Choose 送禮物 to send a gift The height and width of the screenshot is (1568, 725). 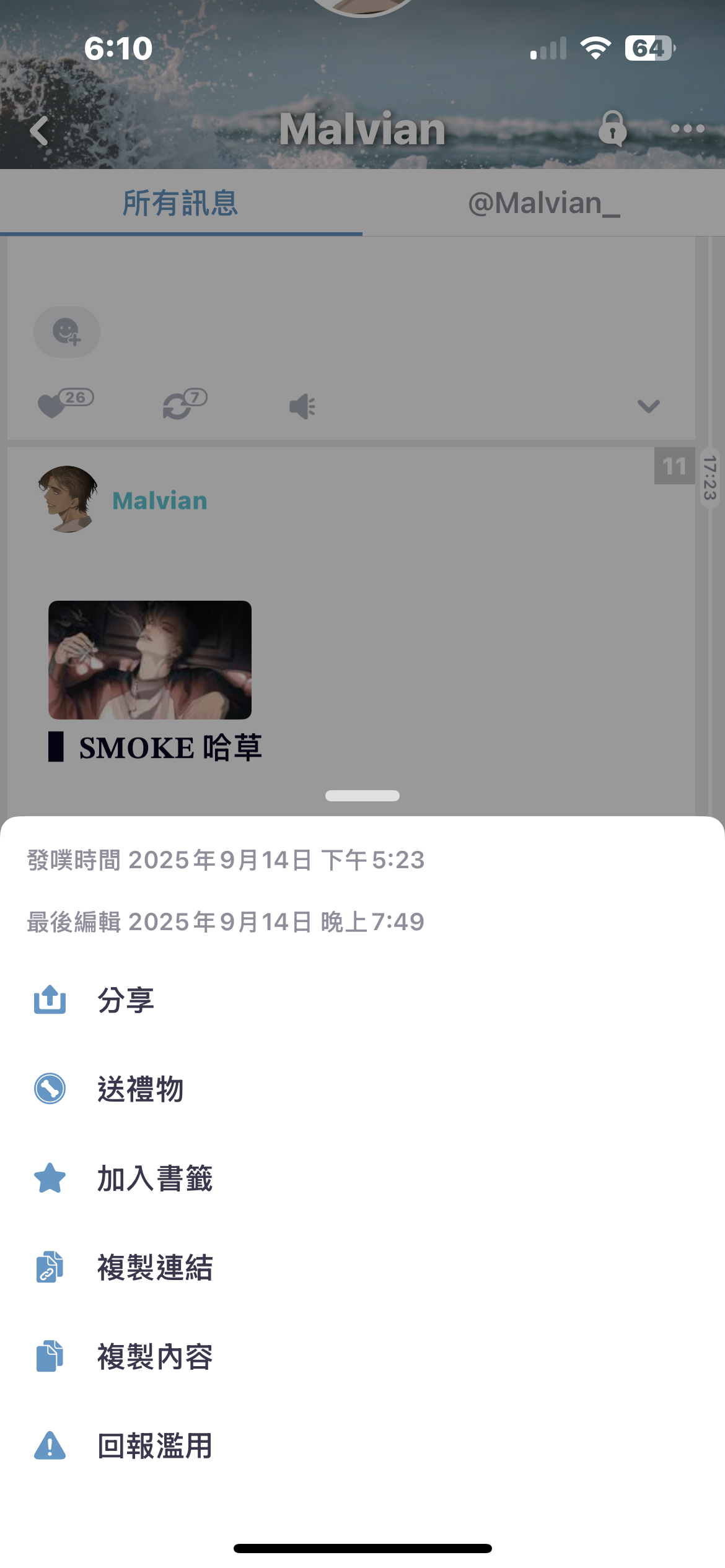(139, 1089)
